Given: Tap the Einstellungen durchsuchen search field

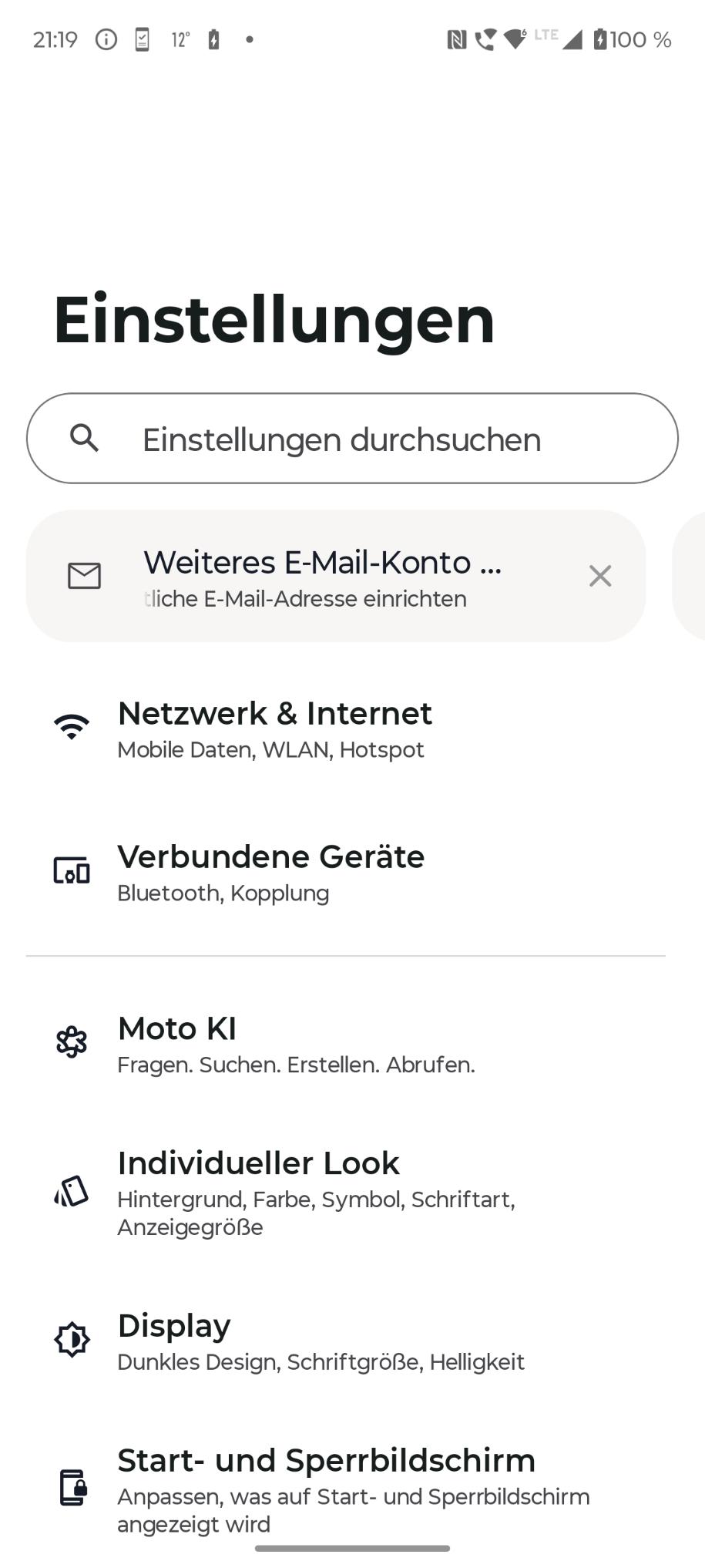Looking at the screenshot, I should pyautogui.click(x=352, y=439).
